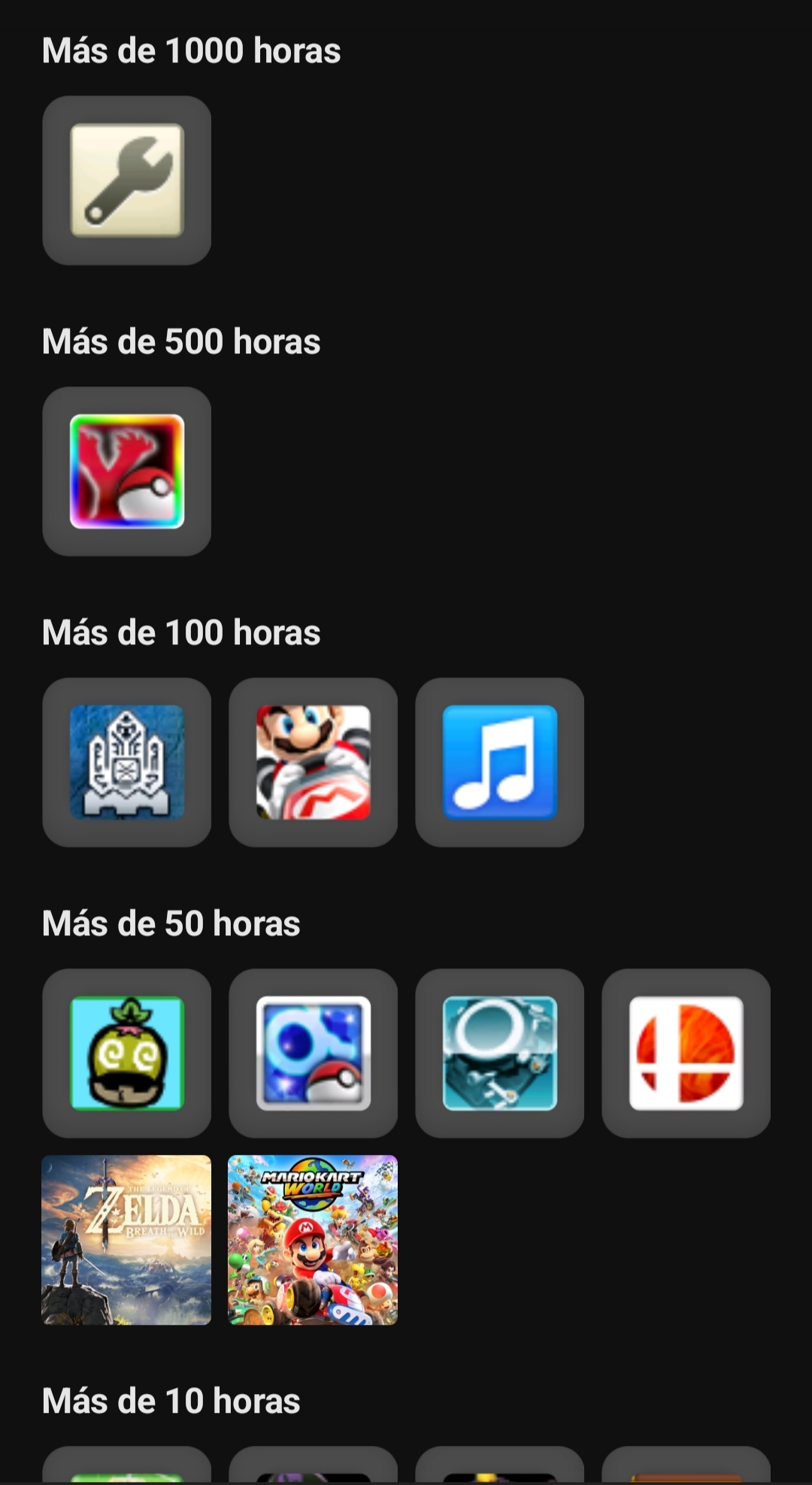Open the green mustached character tile

pos(126,1053)
